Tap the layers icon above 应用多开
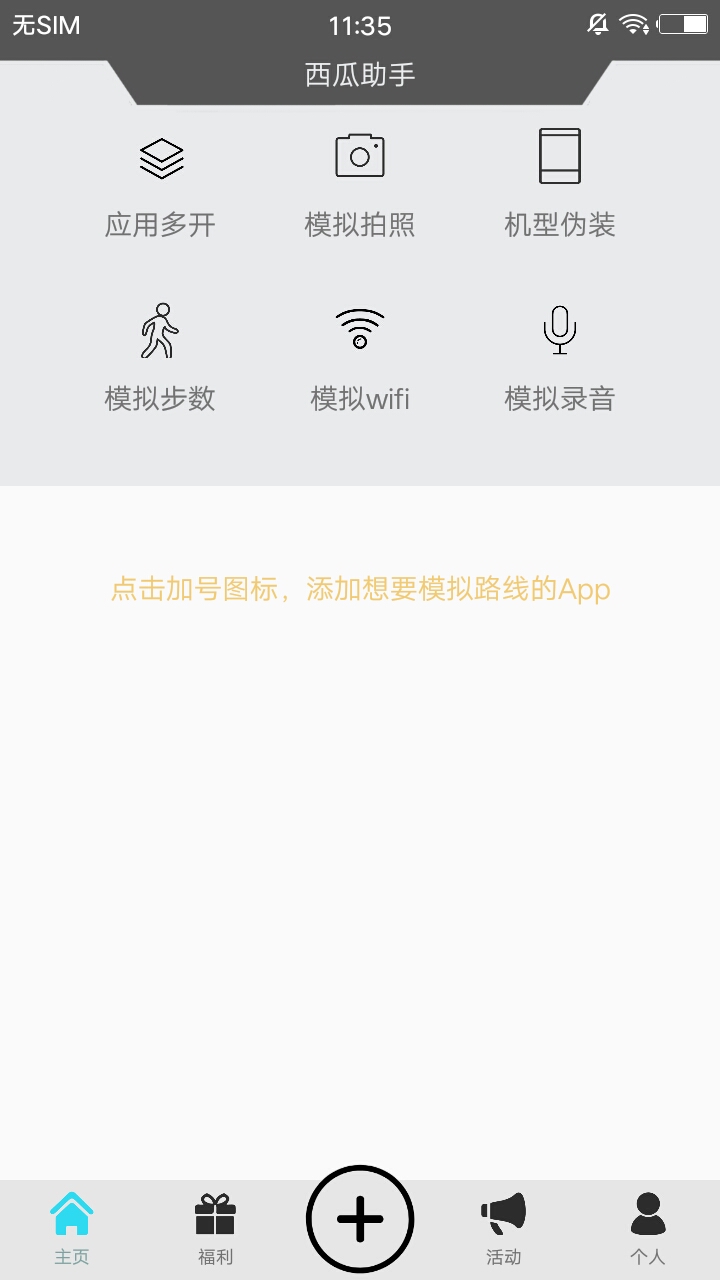 coord(161,157)
